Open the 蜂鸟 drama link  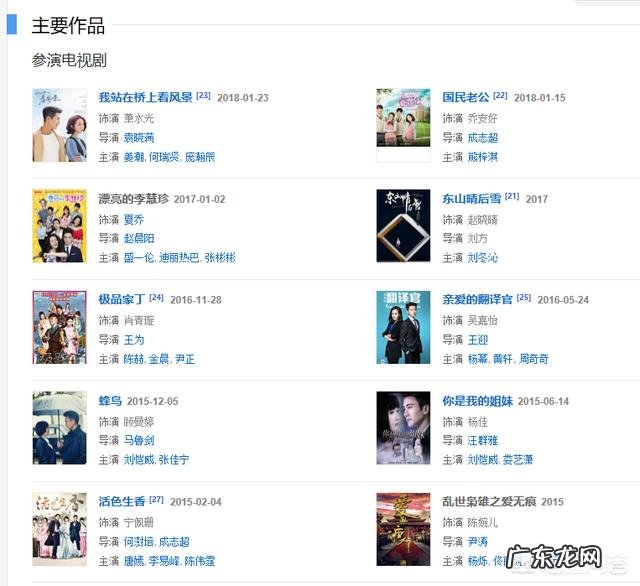pos(110,401)
